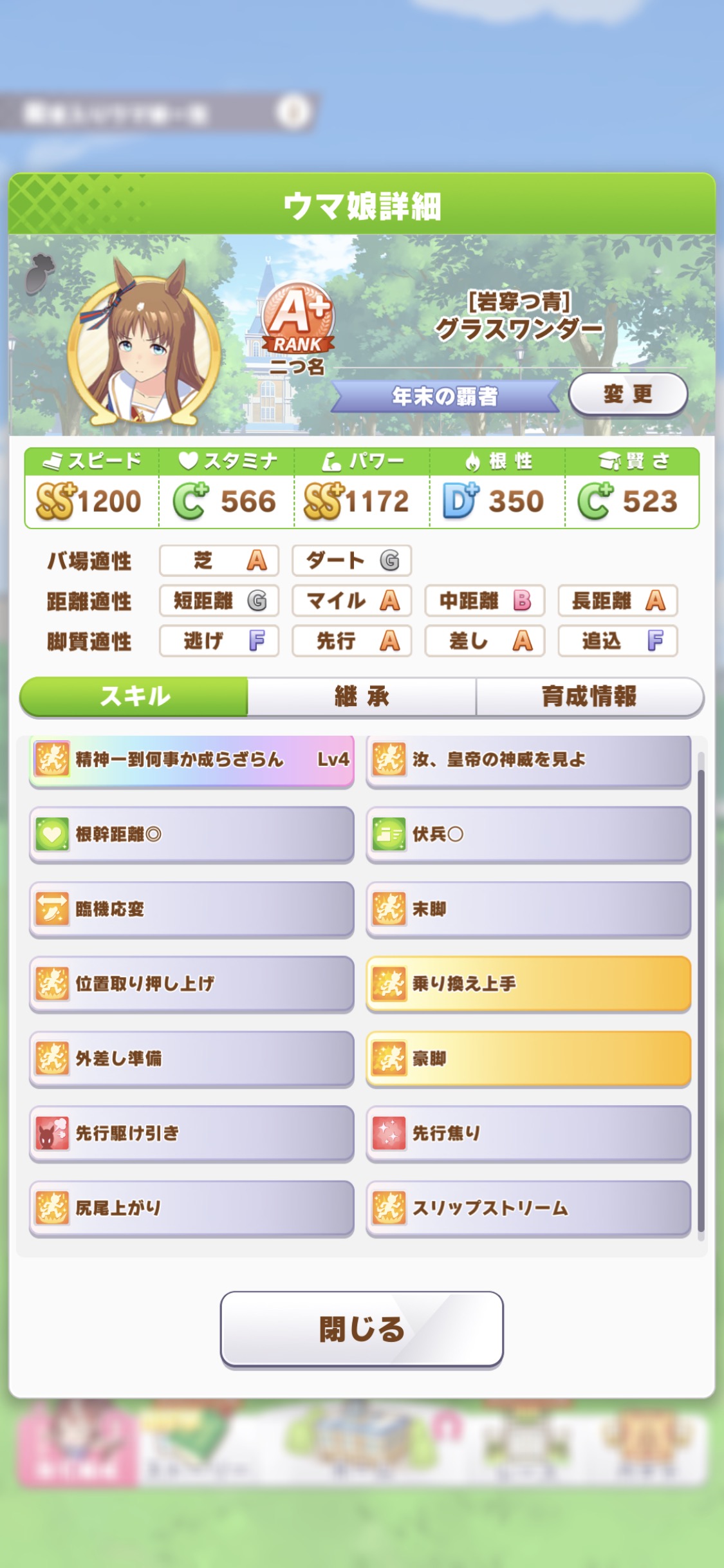
Task: Tap the gold 豪脚 skill
Action: 528,1058
